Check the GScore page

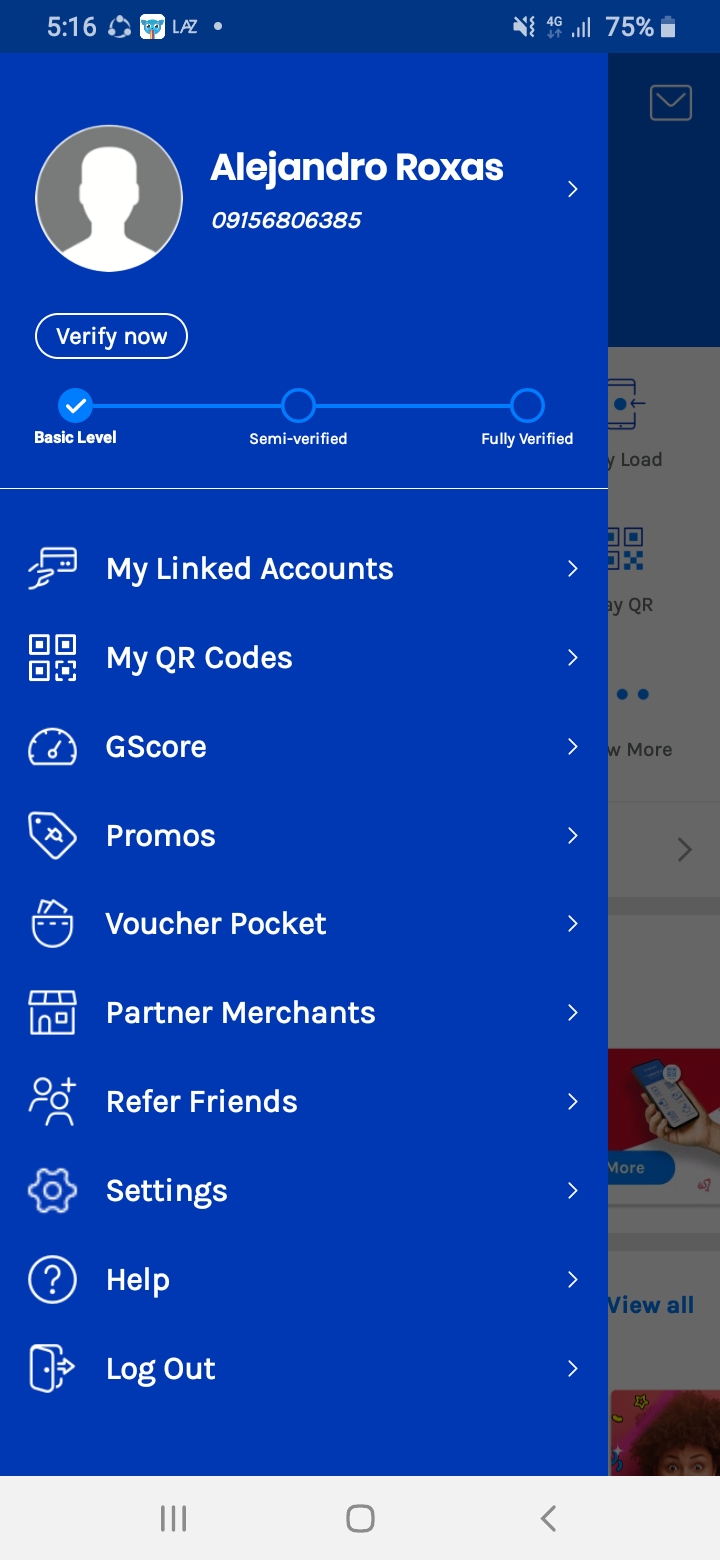[156, 747]
